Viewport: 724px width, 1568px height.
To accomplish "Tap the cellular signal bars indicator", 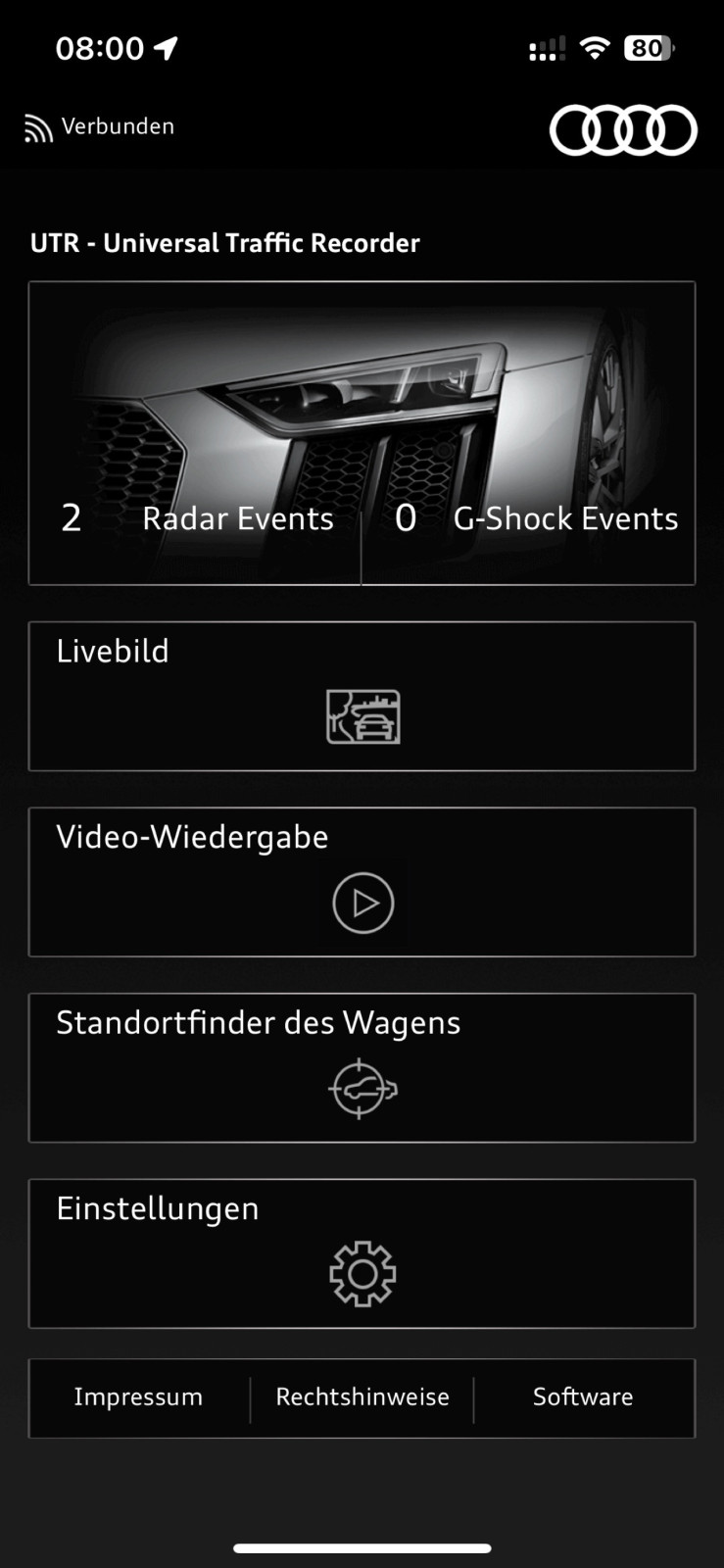I will coord(547,47).
